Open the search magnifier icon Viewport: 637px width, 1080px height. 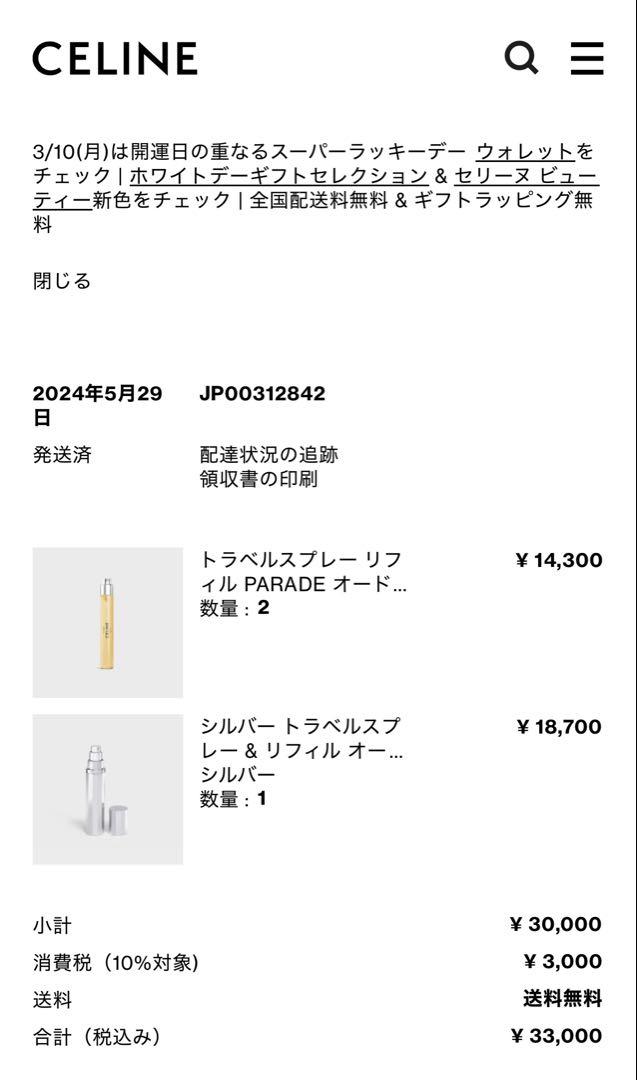click(521, 58)
